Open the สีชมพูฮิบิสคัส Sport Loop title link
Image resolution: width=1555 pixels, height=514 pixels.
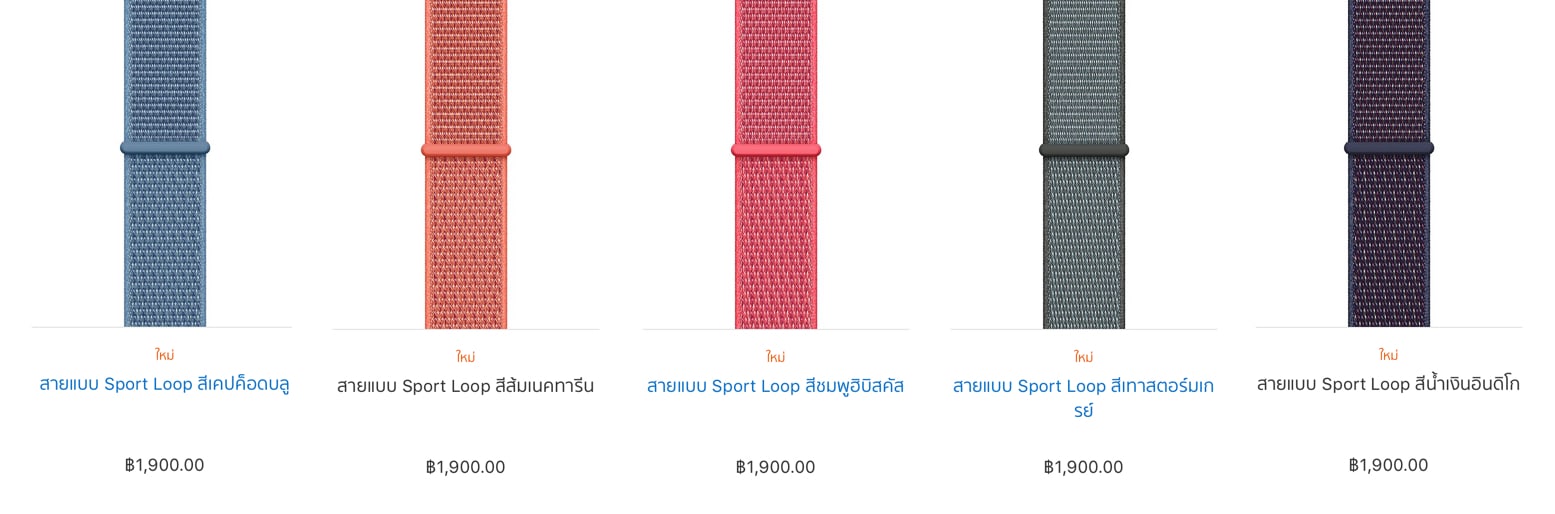(775, 387)
